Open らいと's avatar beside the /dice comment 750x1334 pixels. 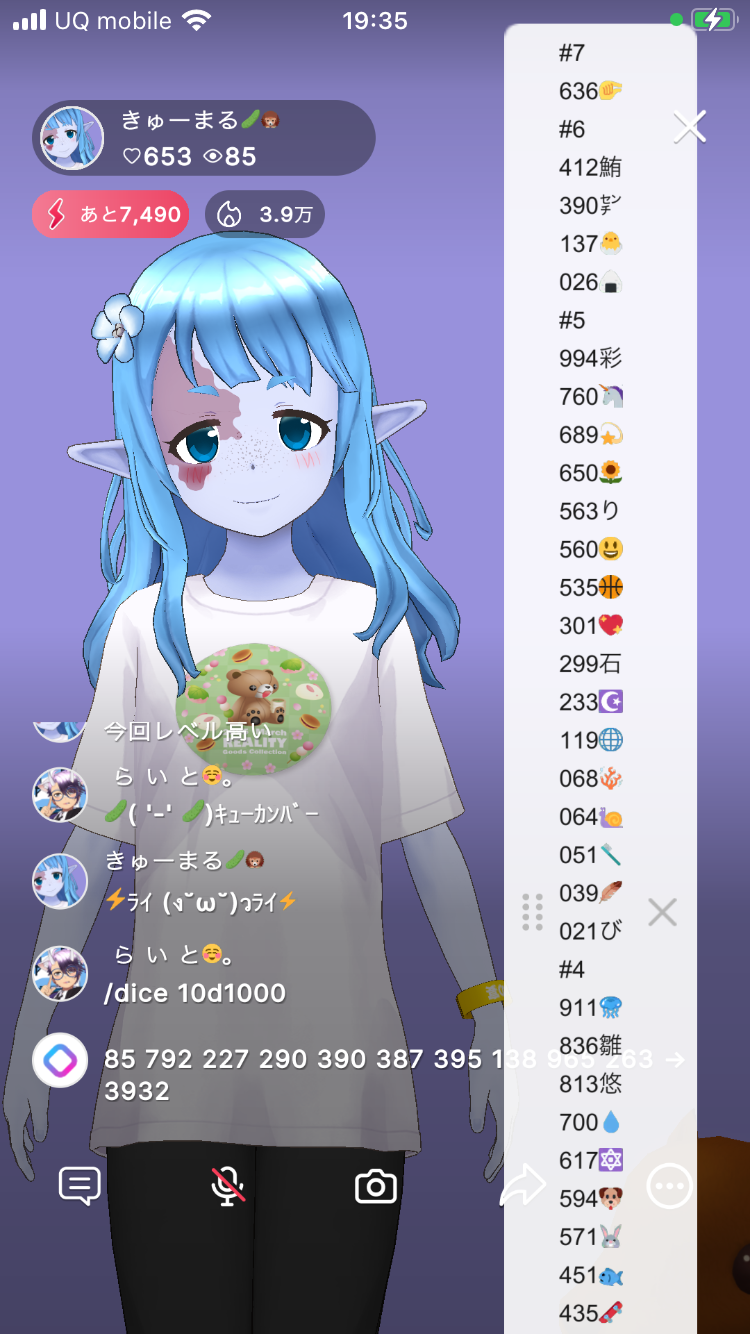(61, 974)
